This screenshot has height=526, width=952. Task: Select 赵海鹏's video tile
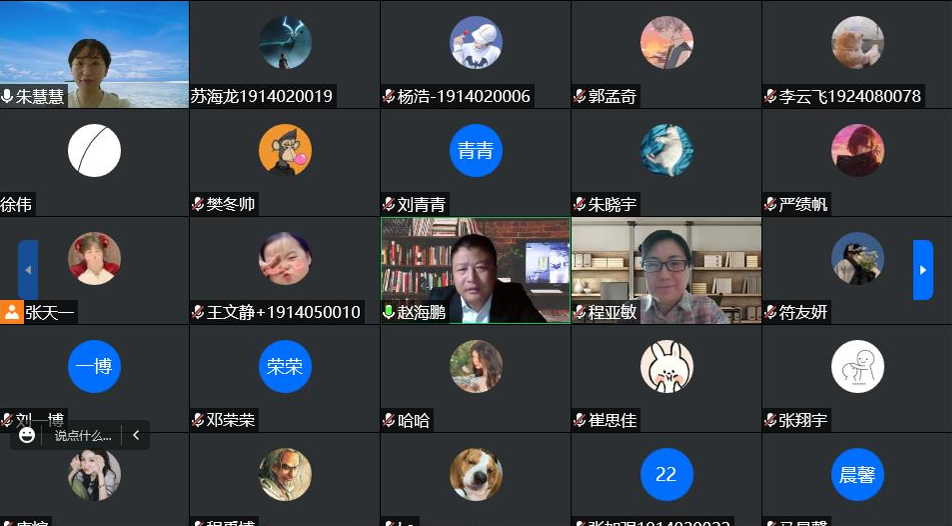click(475, 268)
